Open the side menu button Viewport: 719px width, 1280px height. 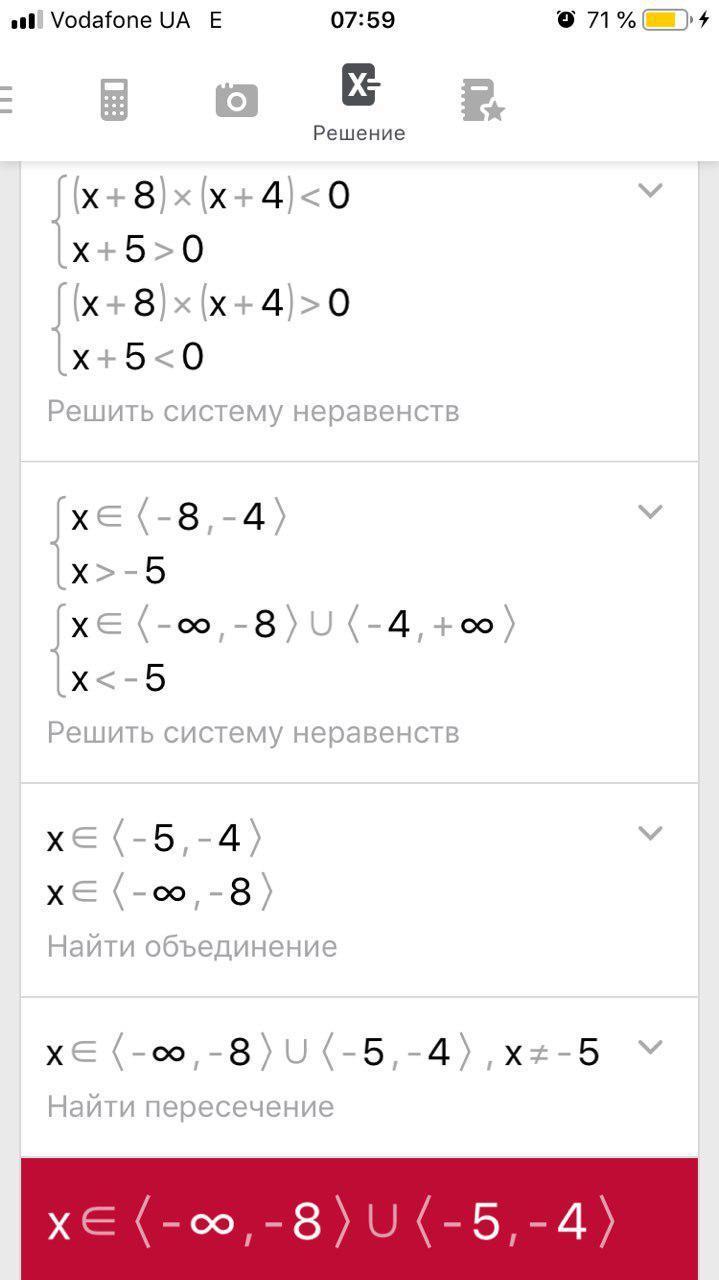pyautogui.click(x=5, y=100)
